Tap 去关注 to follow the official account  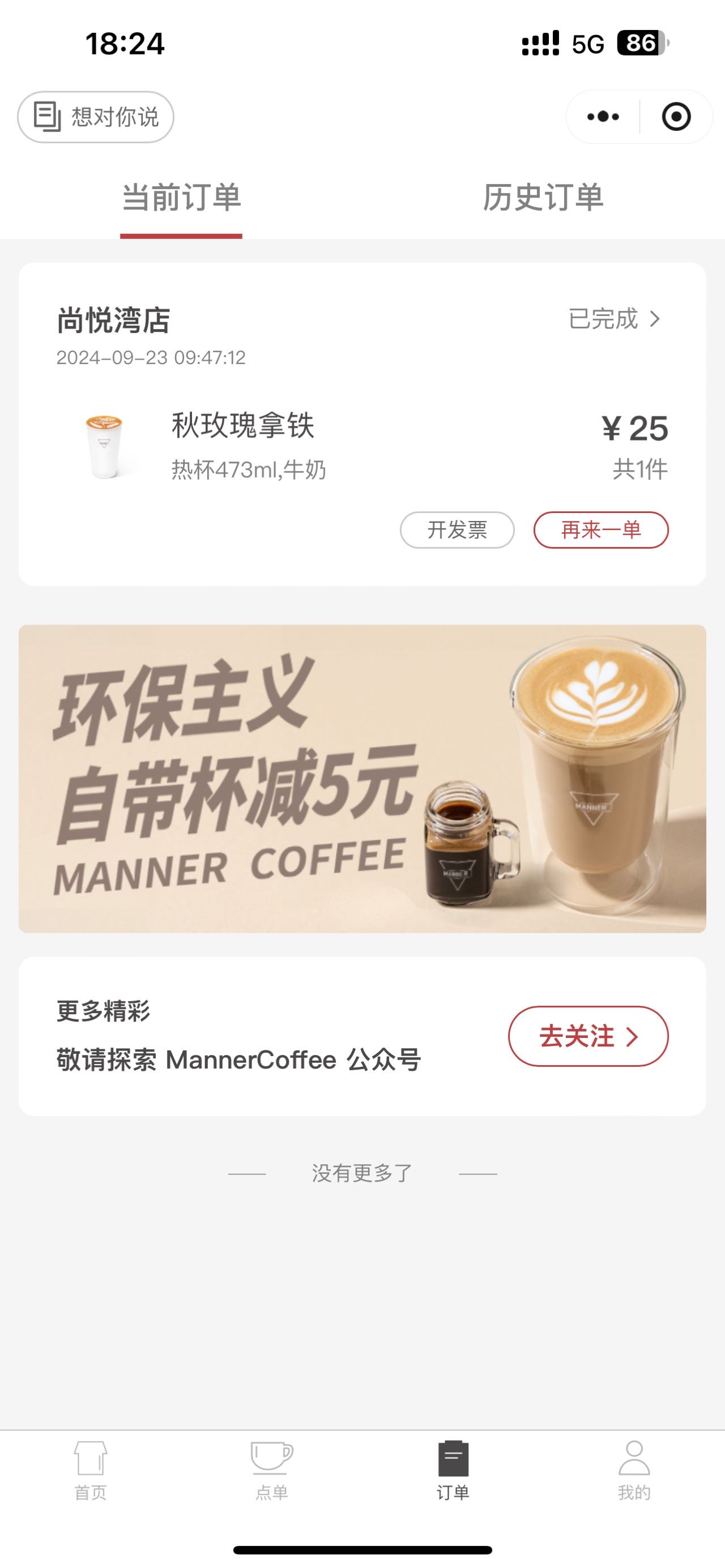coord(588,1036)
